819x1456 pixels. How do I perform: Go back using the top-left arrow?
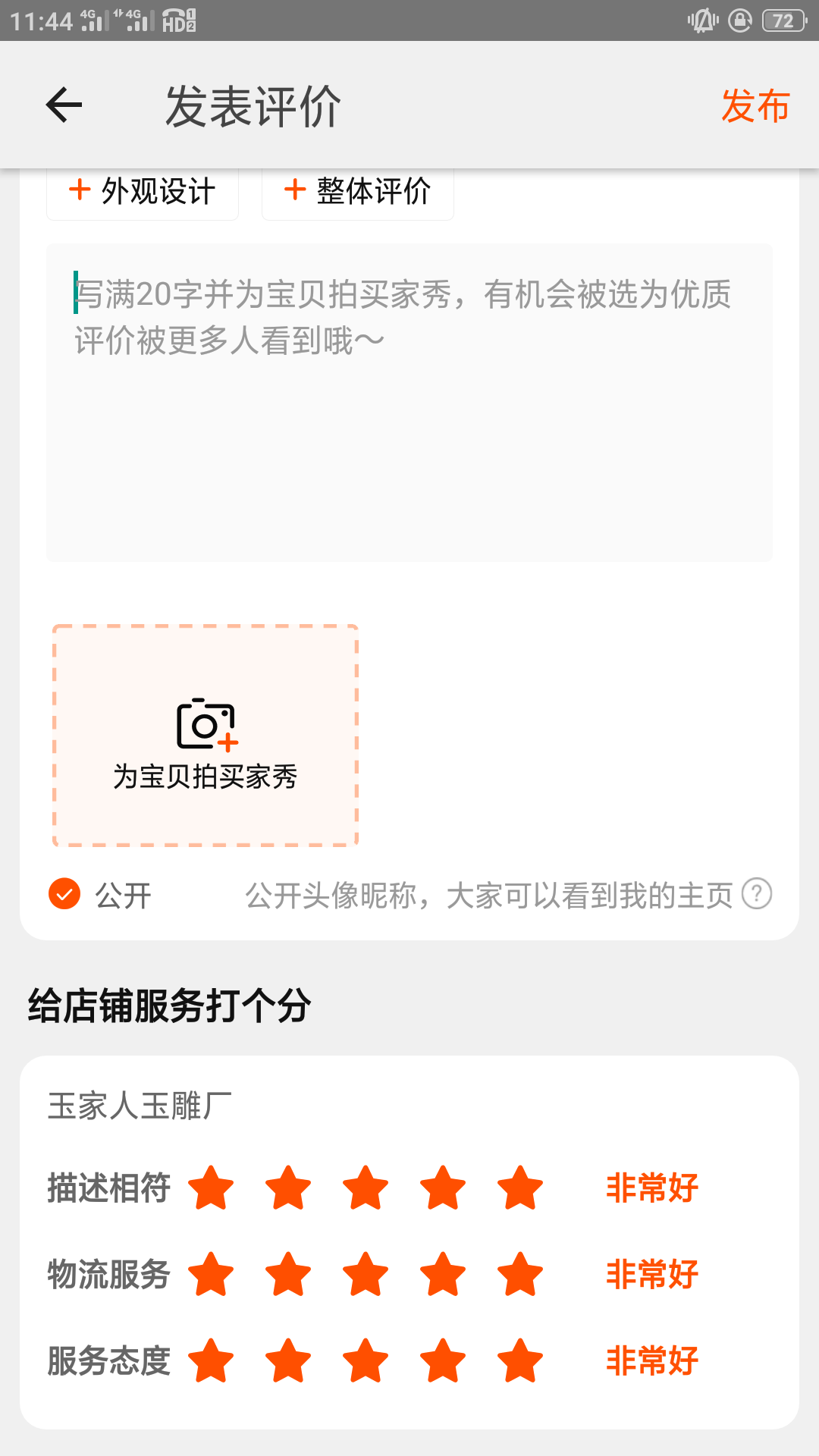click(x=64, y=105)
